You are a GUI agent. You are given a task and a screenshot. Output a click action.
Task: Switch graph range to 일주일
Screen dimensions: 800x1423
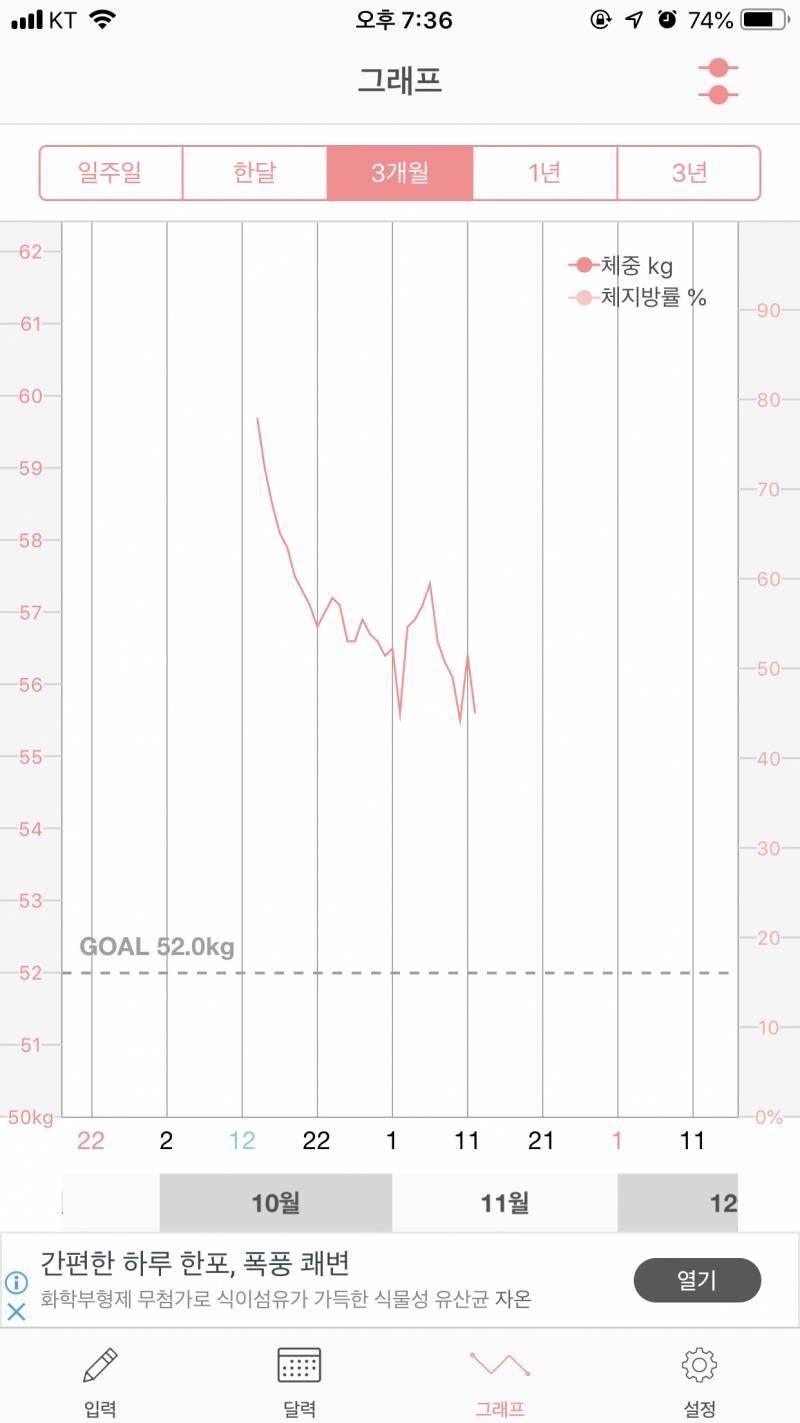tap(111, 173)
